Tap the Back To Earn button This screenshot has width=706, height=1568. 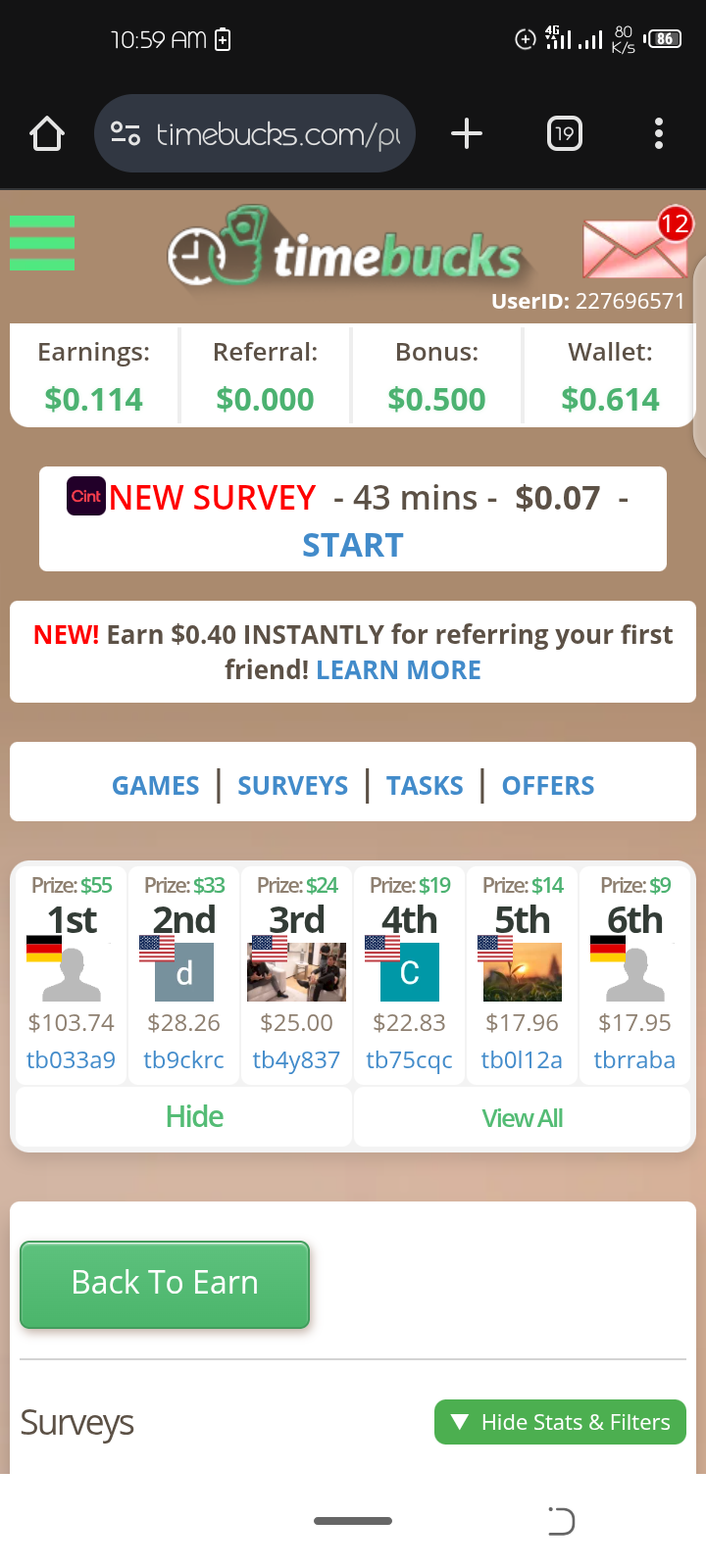(x=165, y=1284)
